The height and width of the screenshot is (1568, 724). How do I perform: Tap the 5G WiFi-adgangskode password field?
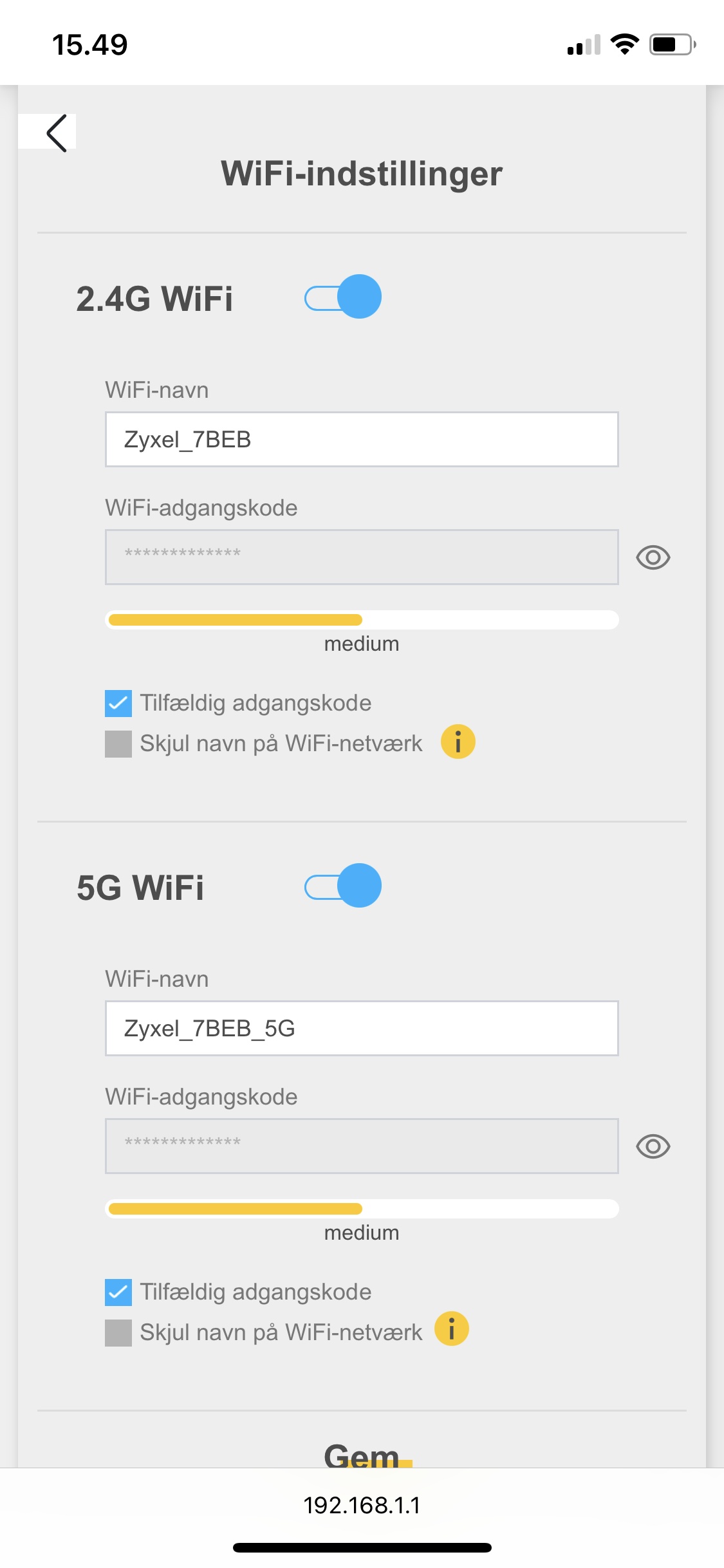(x=362, y=1146)
